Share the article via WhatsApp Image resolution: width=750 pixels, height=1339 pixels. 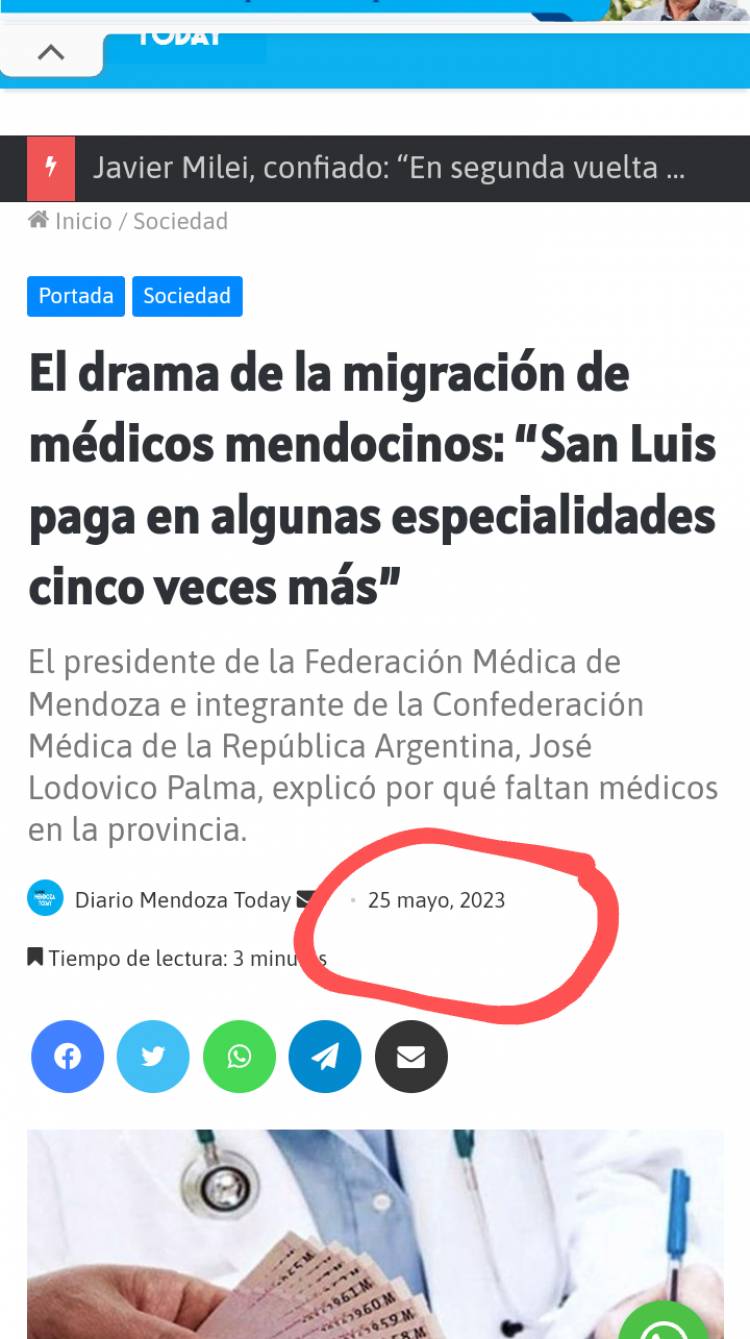pyautogui.click(x=239, y=1056)
